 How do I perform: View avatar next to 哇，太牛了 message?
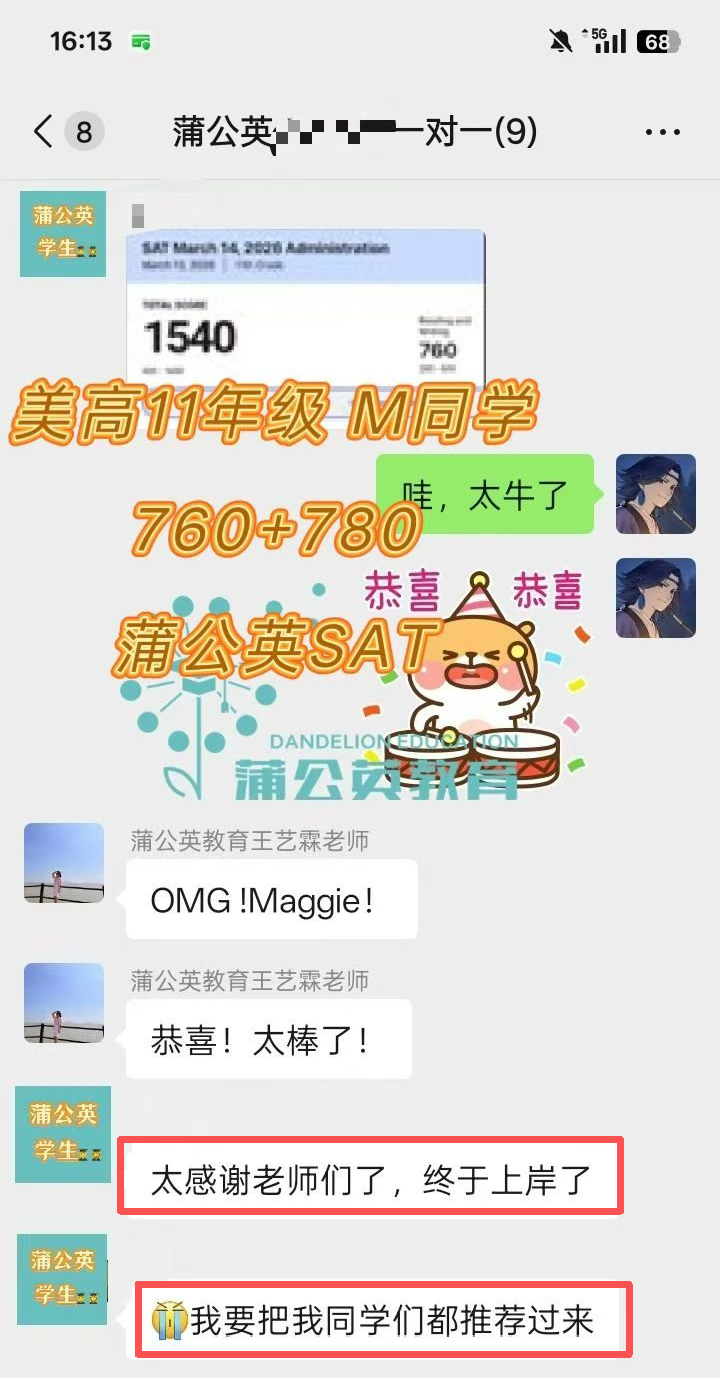655,494
